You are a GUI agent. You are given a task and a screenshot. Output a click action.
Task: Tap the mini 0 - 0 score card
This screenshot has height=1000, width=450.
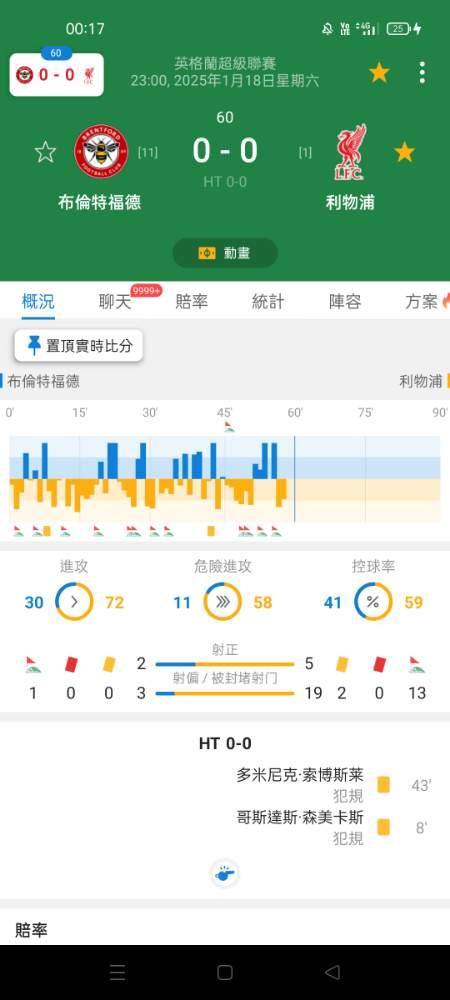(x=57, y=75)
